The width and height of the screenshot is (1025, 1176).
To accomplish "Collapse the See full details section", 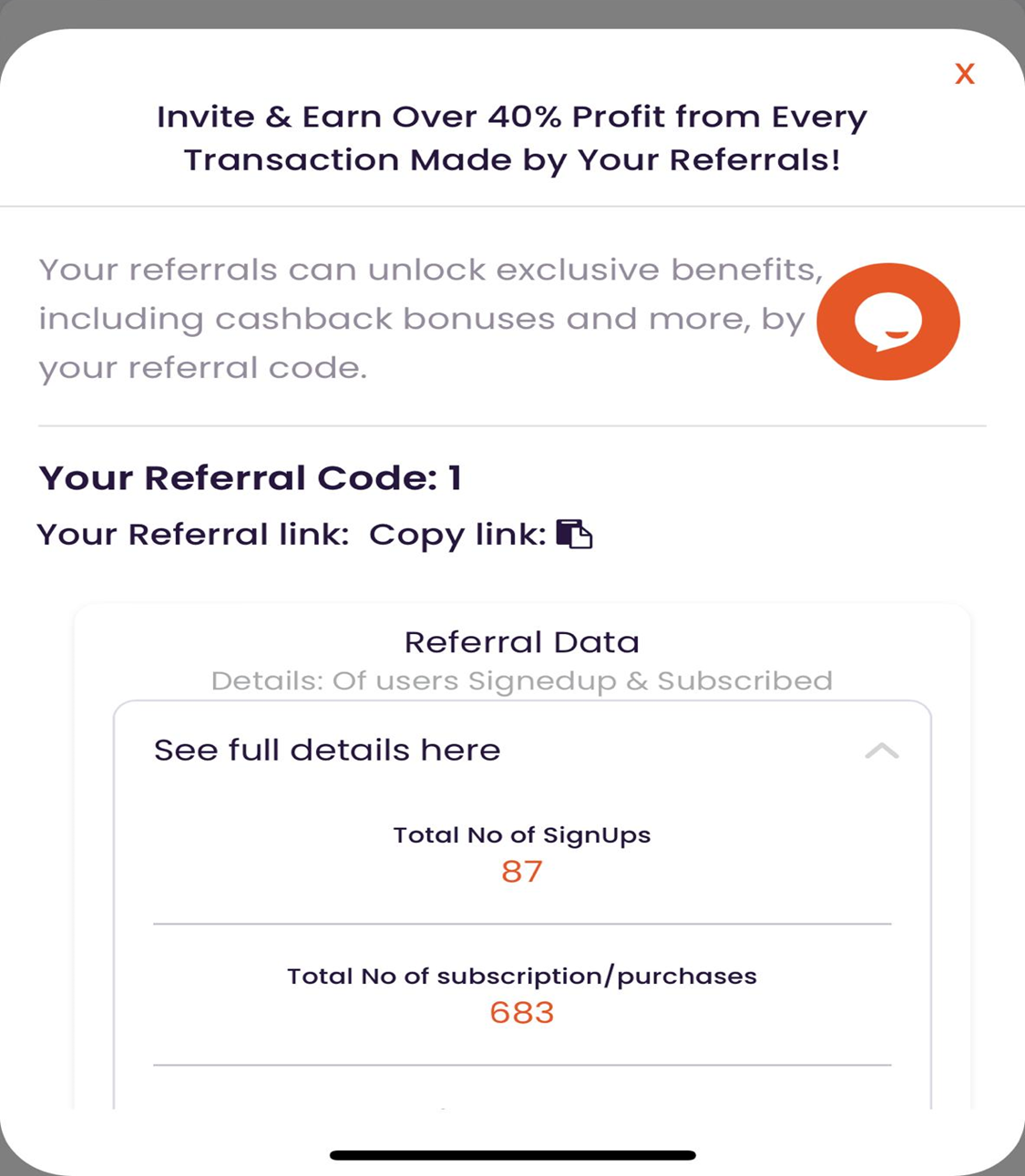I will pos(881,751).
